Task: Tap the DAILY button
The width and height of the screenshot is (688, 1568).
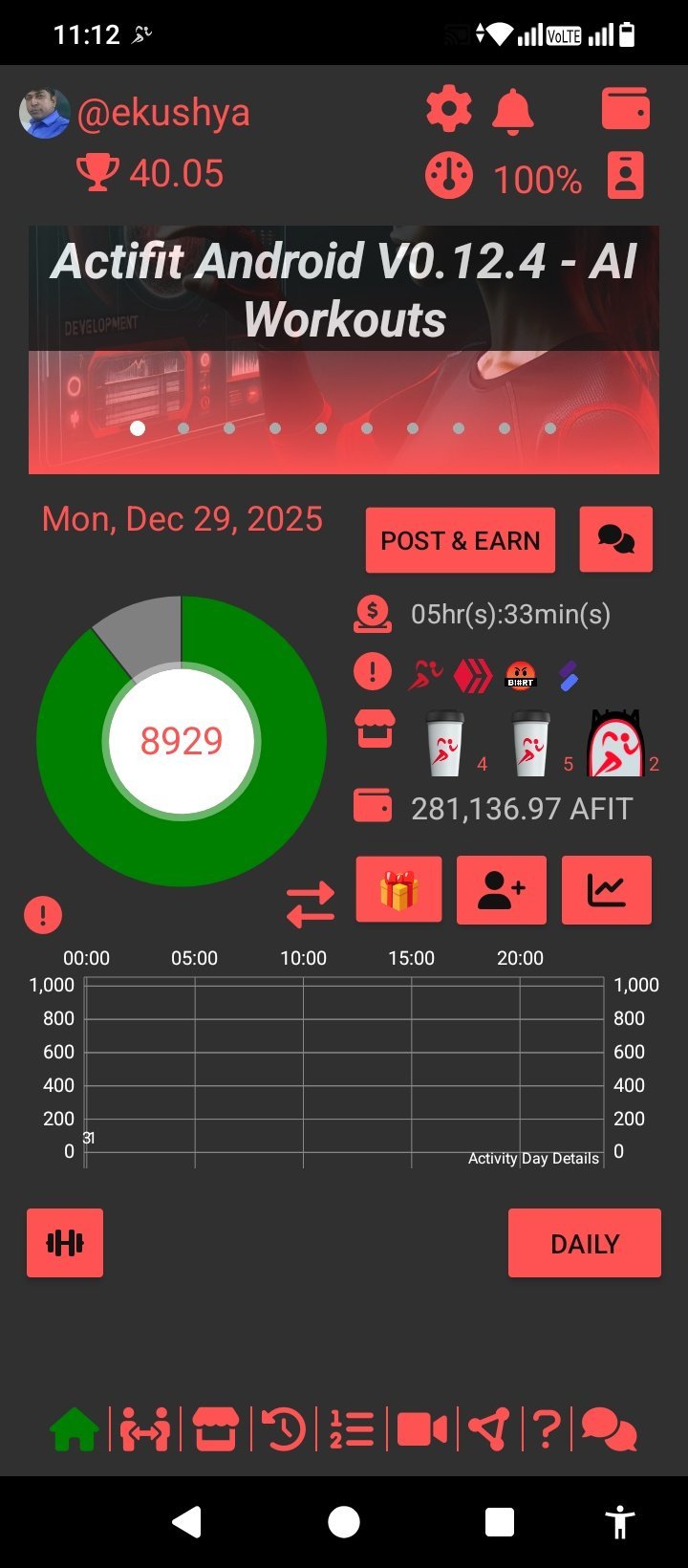Action: coord(585,1243)
